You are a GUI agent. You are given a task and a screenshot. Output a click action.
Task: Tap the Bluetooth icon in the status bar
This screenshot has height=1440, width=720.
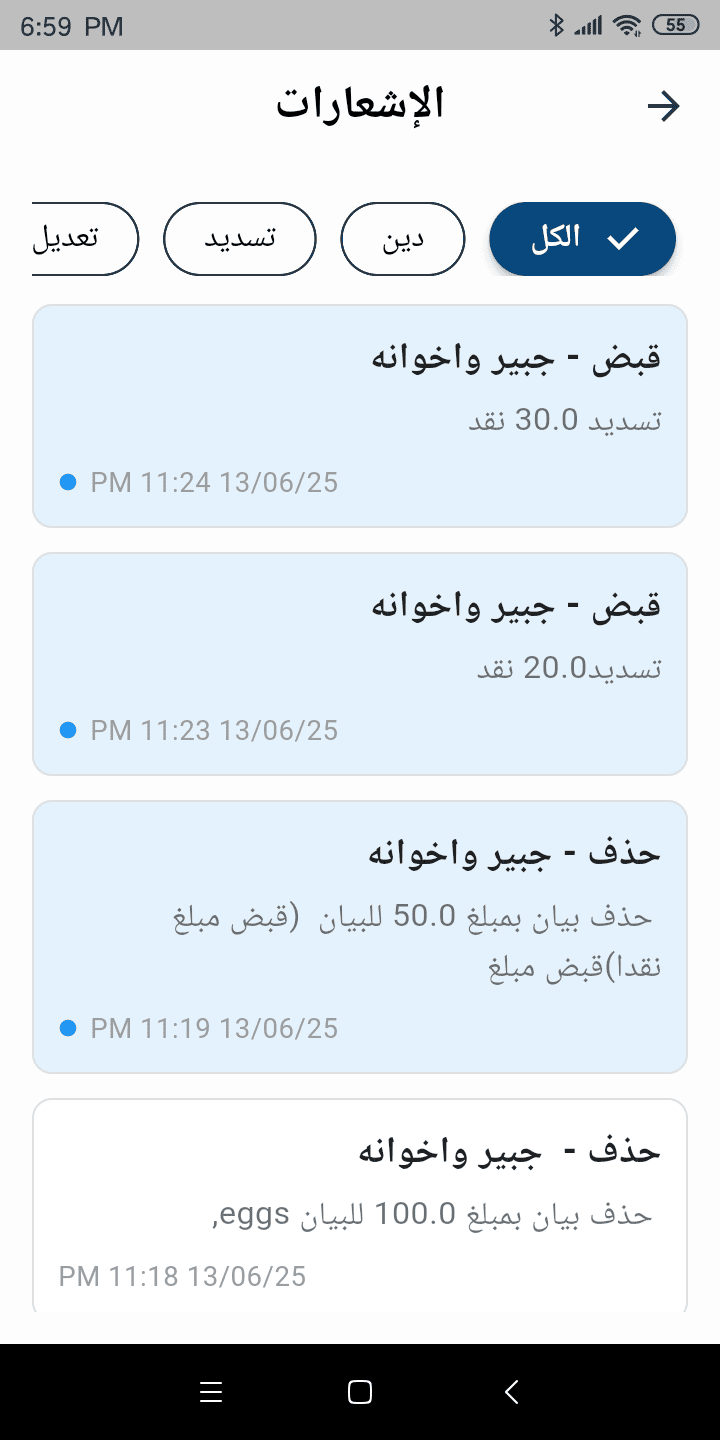[x=558, y=24]
